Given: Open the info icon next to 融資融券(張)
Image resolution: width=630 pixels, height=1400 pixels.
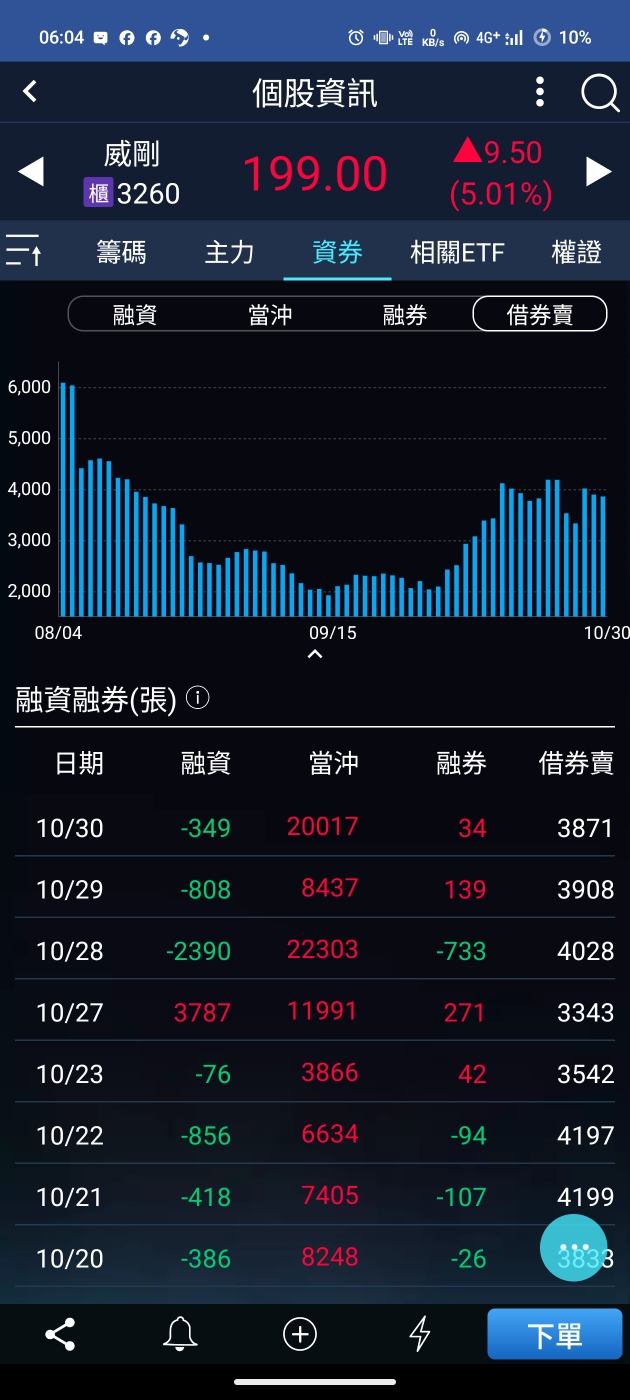Looking at the screenshot, I should pyautogui.click(x=198, y=698).
